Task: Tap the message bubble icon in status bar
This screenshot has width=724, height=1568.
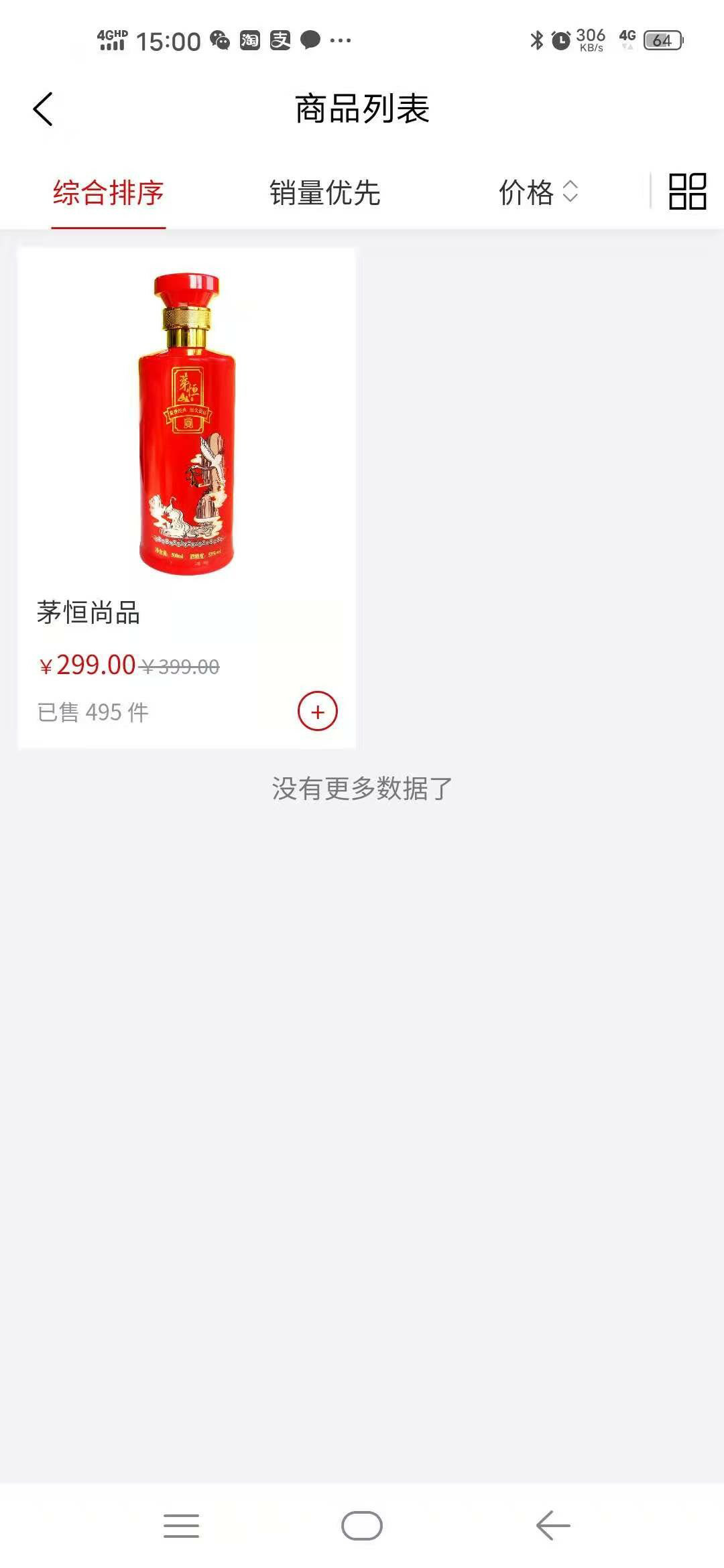Action: pyautogui.click(x=310, y=40)
